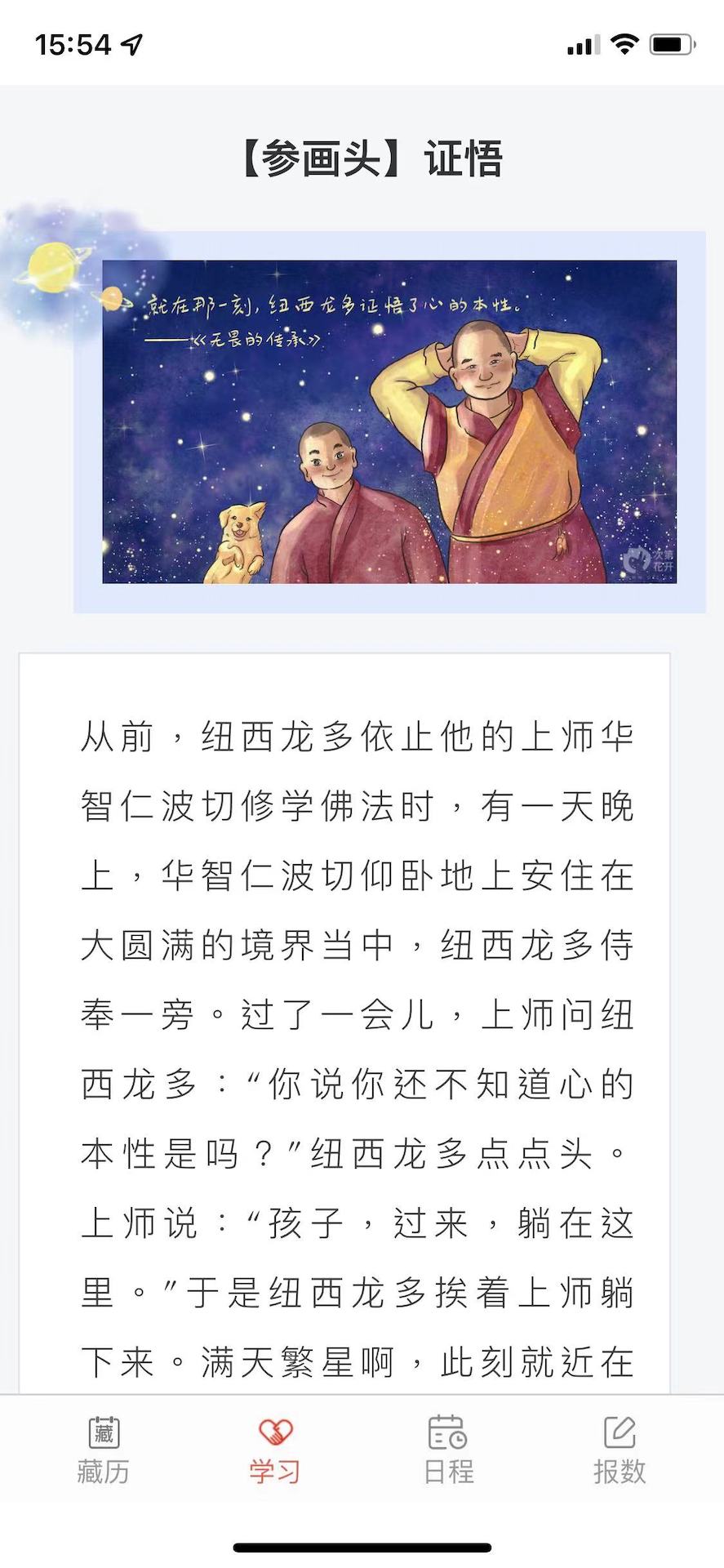Open the 日程 tab
The width and height of the screenshot is (724, 1568).
coord(447,1450)
